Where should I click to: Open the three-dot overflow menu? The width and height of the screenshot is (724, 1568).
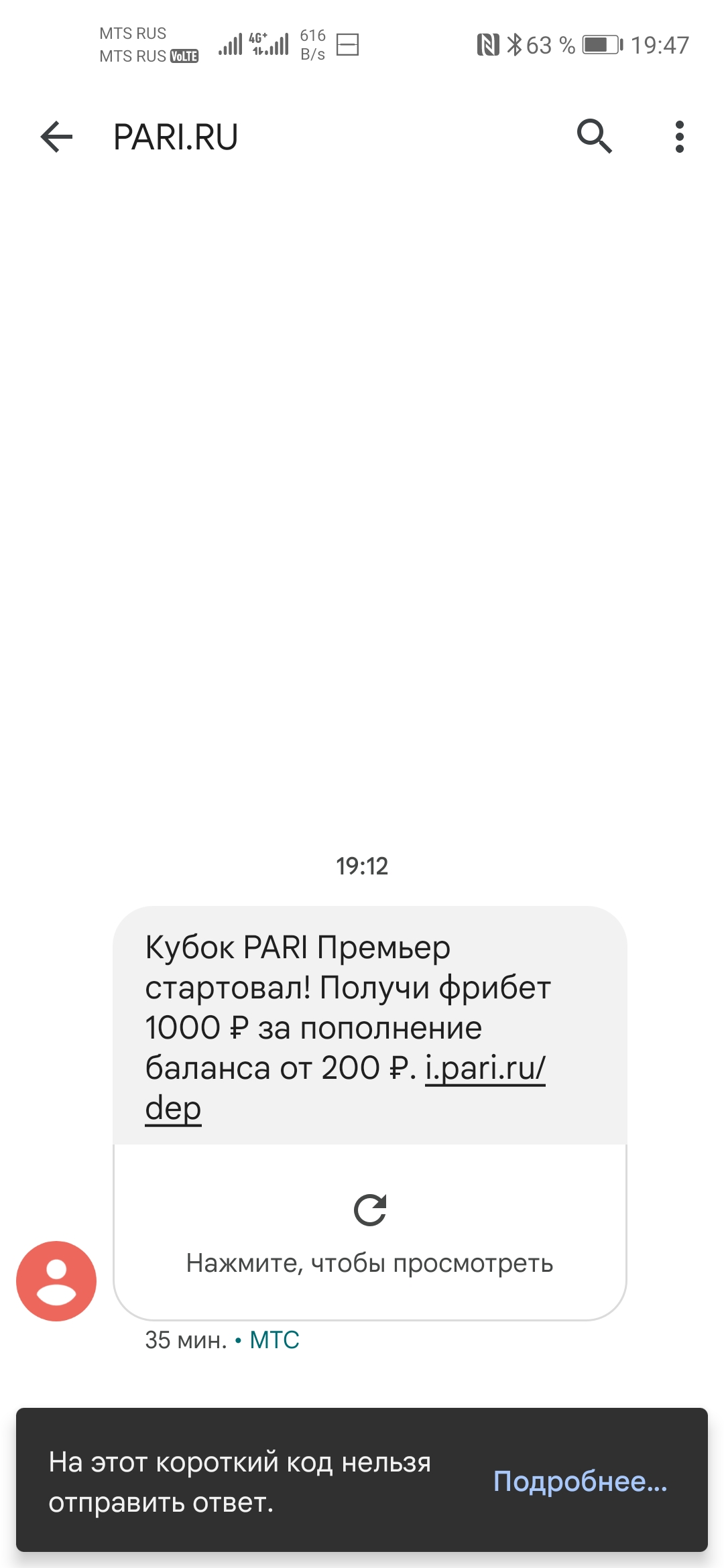[x=680, y=137]
